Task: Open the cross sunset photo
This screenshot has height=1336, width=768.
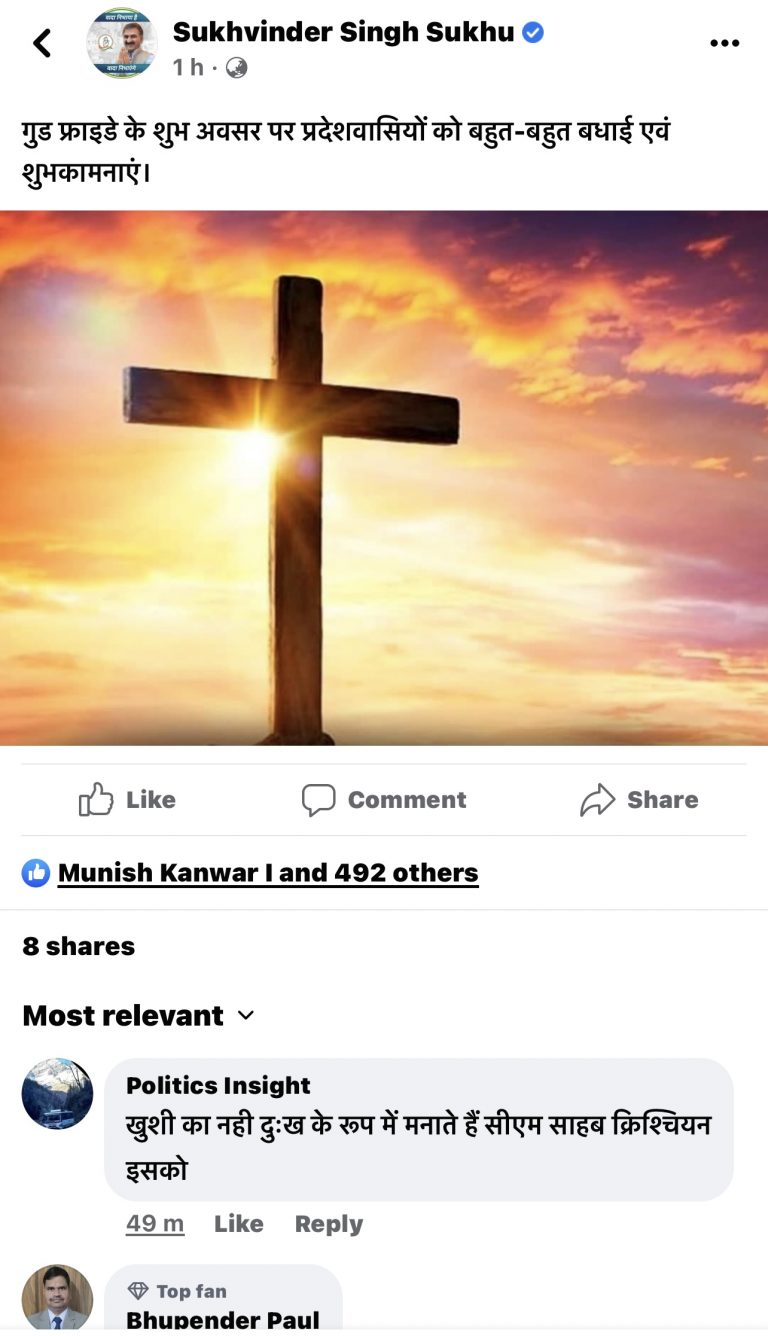Action: pos(384,477)
